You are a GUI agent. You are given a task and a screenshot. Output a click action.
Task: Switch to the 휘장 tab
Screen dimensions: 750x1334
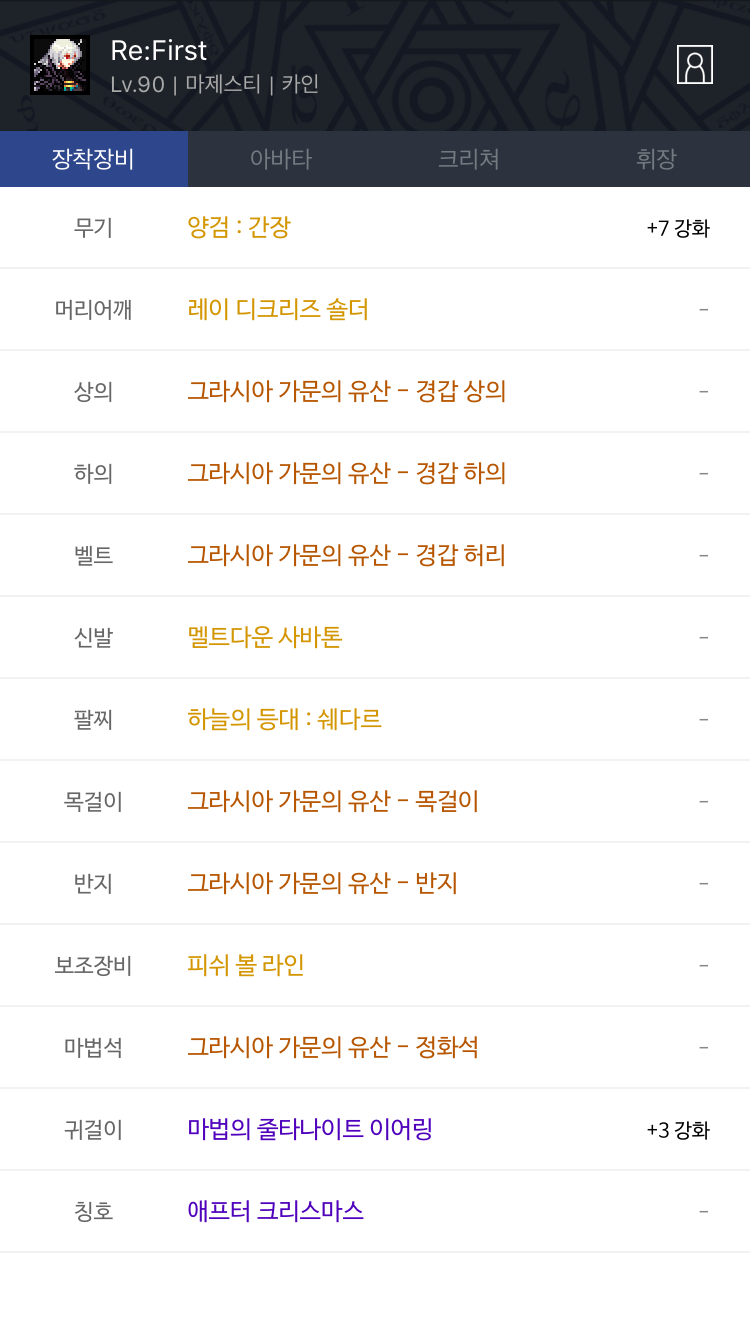656,159
